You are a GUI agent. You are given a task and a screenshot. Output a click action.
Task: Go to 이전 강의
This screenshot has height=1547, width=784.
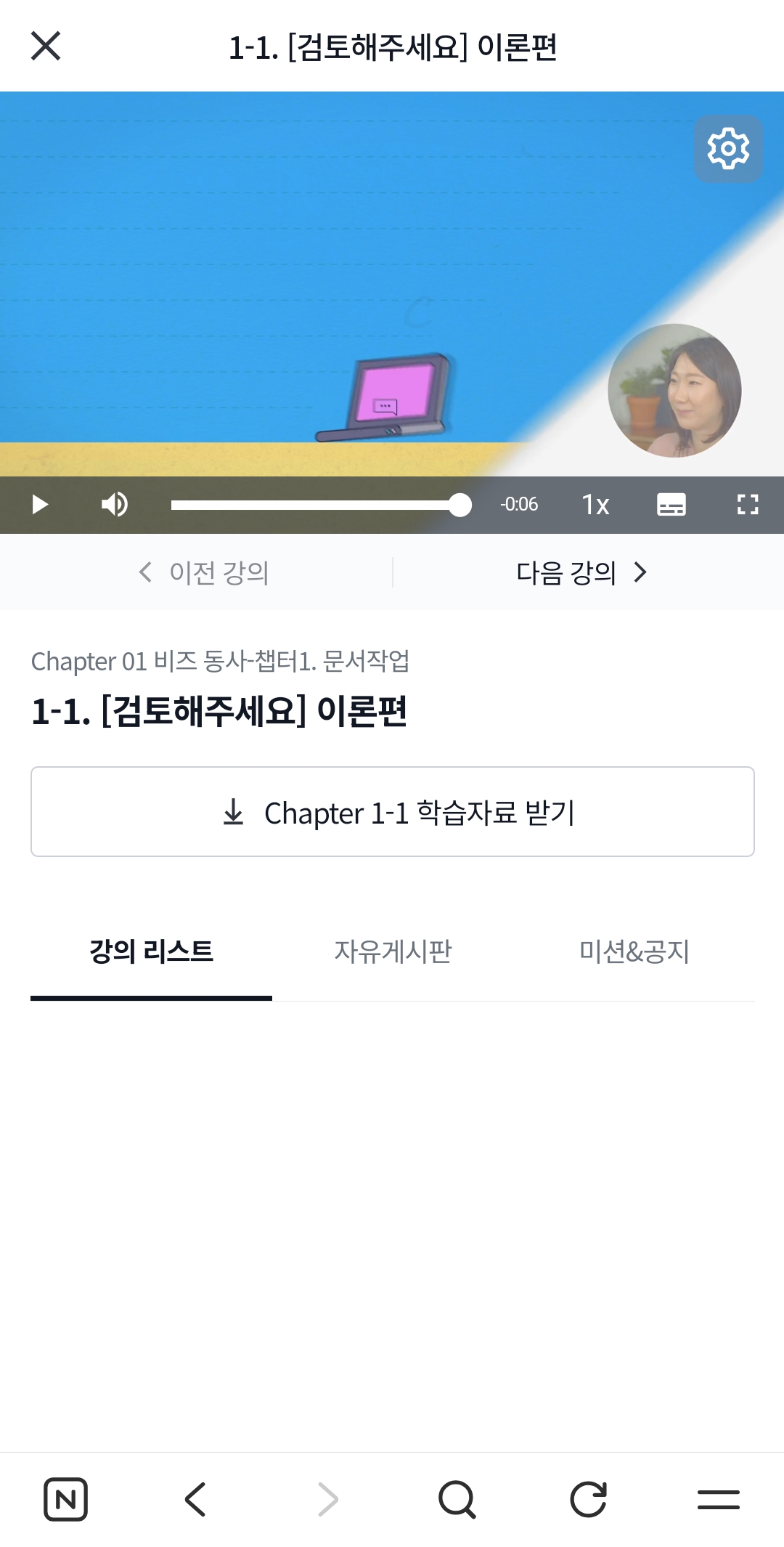click(x=205, y=572)
